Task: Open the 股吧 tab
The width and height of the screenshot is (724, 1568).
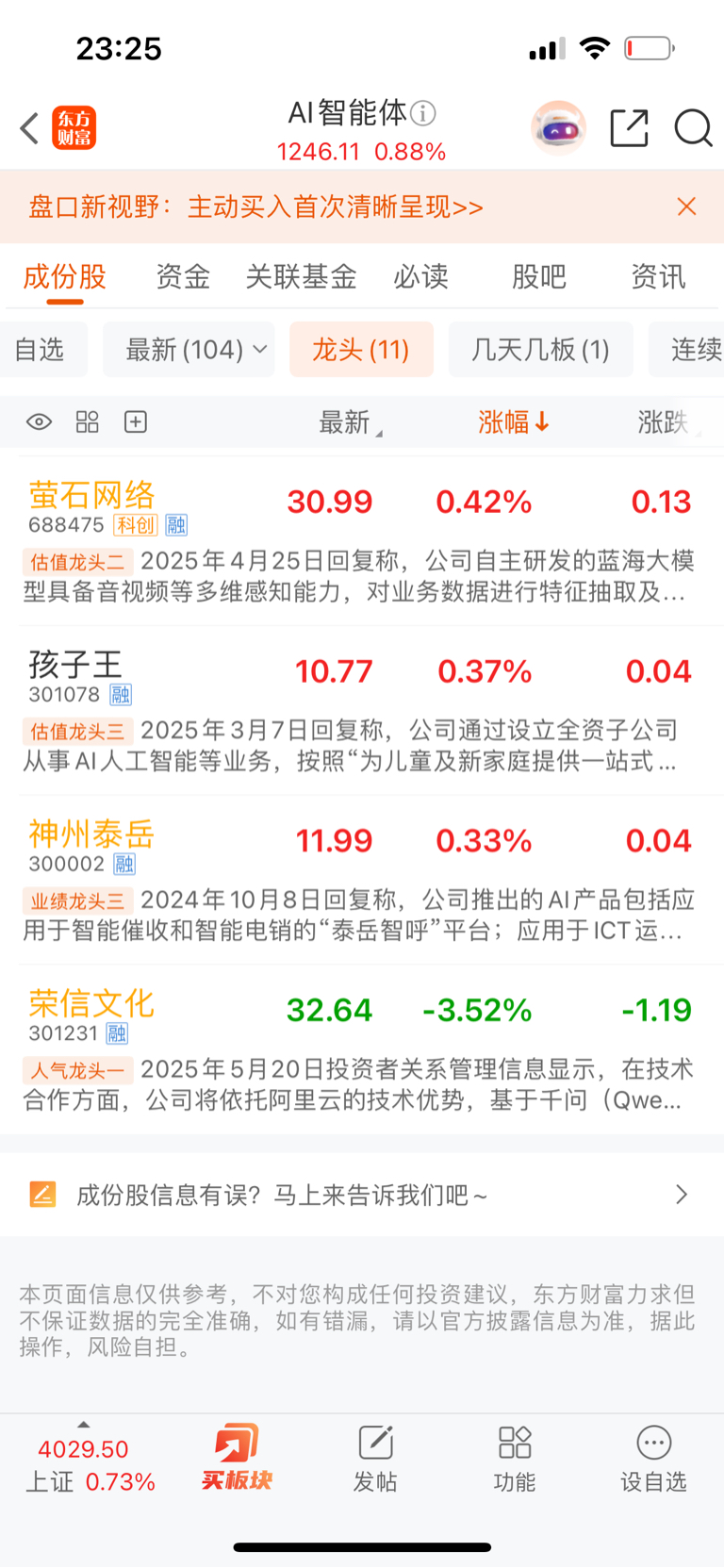Action: tap(539, 276)
